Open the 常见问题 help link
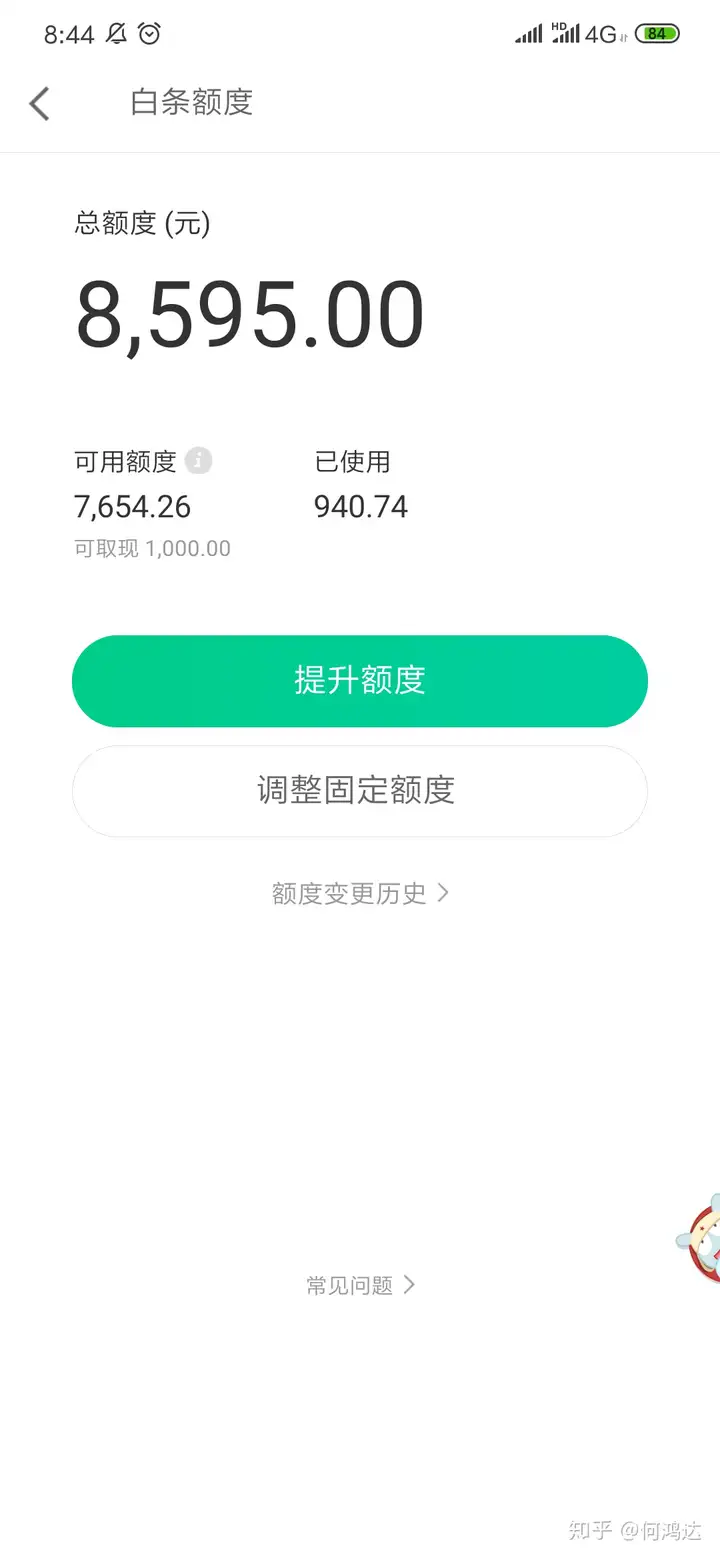The image size is (720, 1560). click(360, 1285)
